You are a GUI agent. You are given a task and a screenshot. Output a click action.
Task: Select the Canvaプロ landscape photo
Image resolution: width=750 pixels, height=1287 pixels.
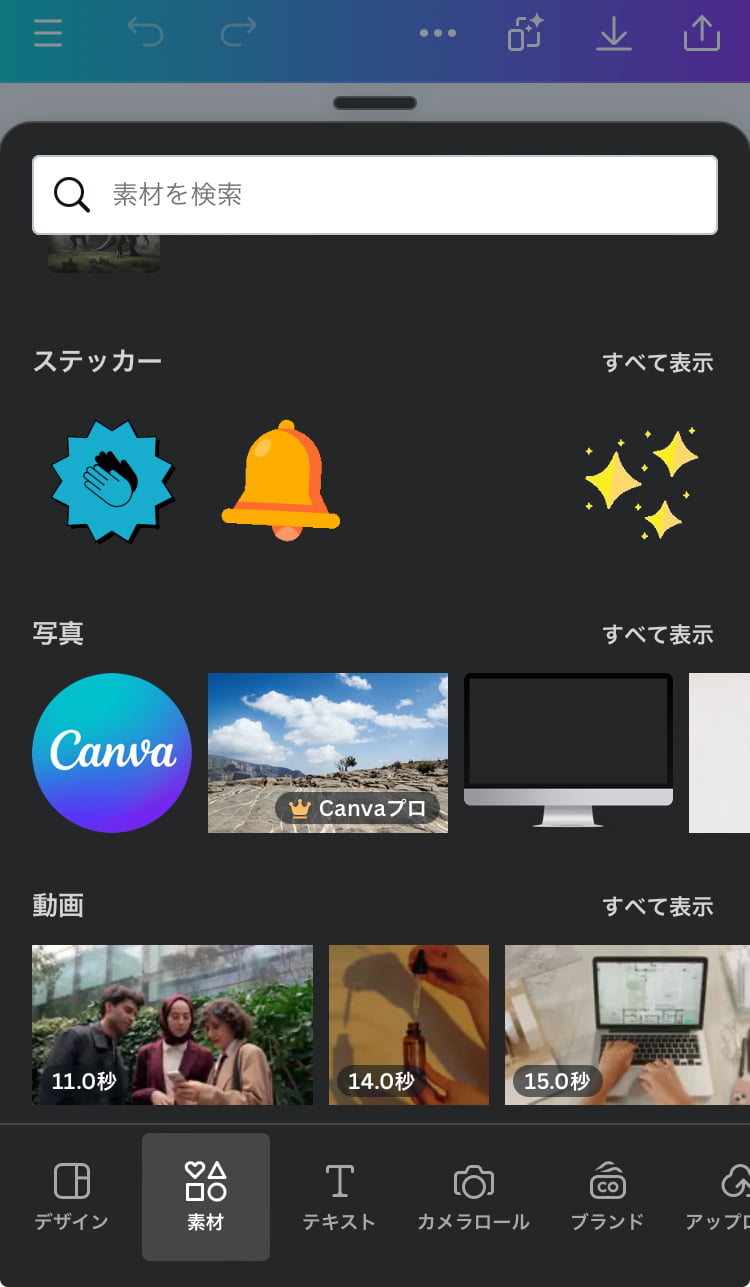pos(327,752)
